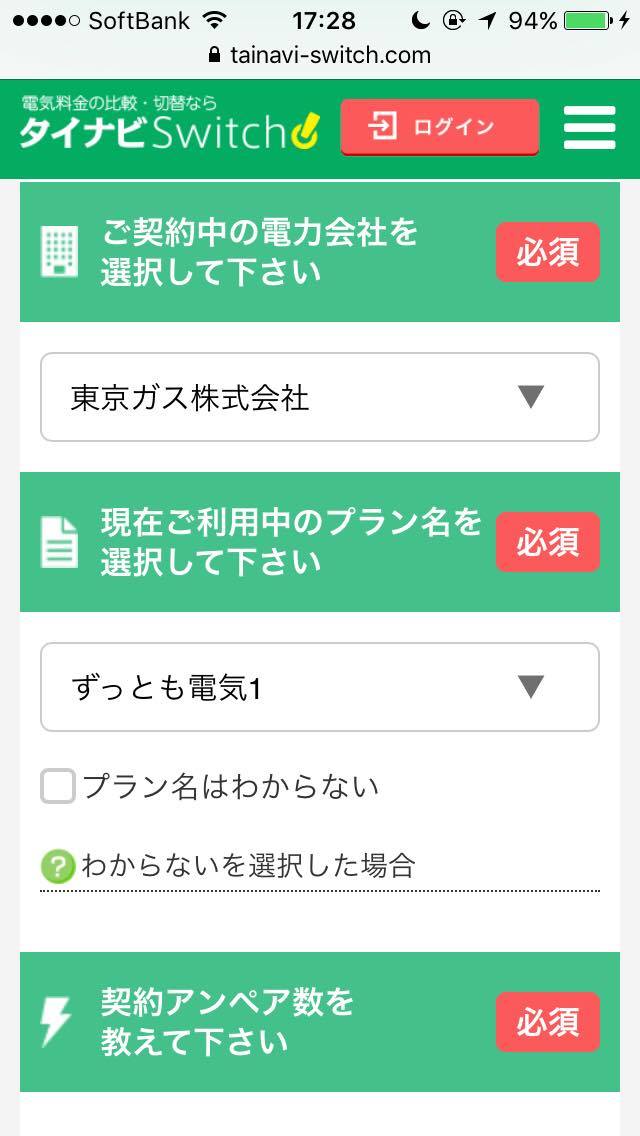
Task: Open the わからないを選択した場合 help link
Action: tap(248, 866)
